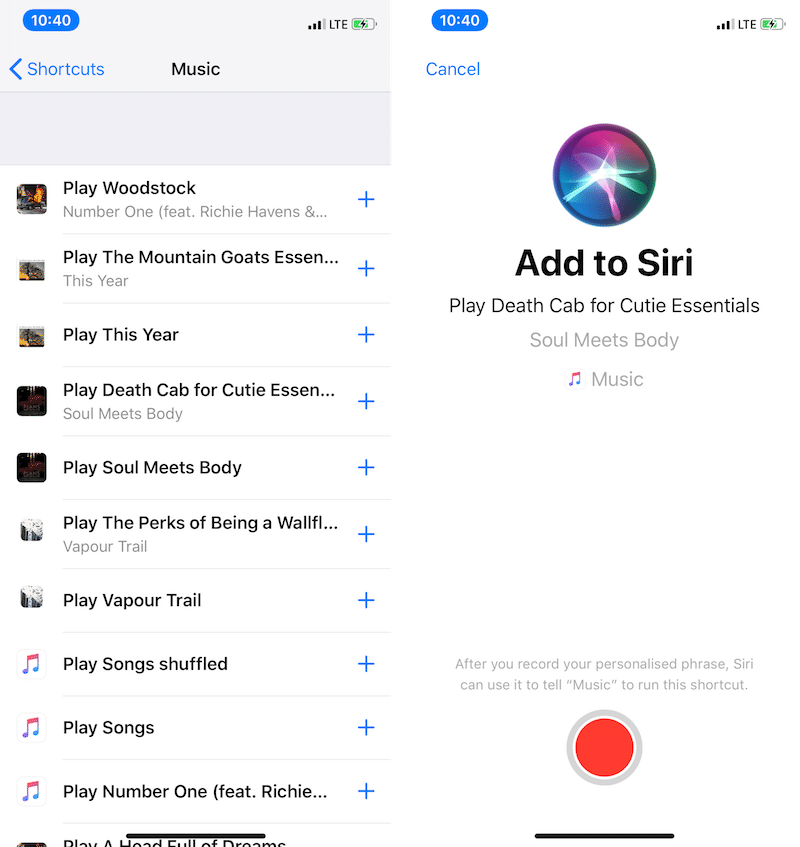Add the Play Songs shortcut
Screen dimensions: 800x847
tap(366, 728)
